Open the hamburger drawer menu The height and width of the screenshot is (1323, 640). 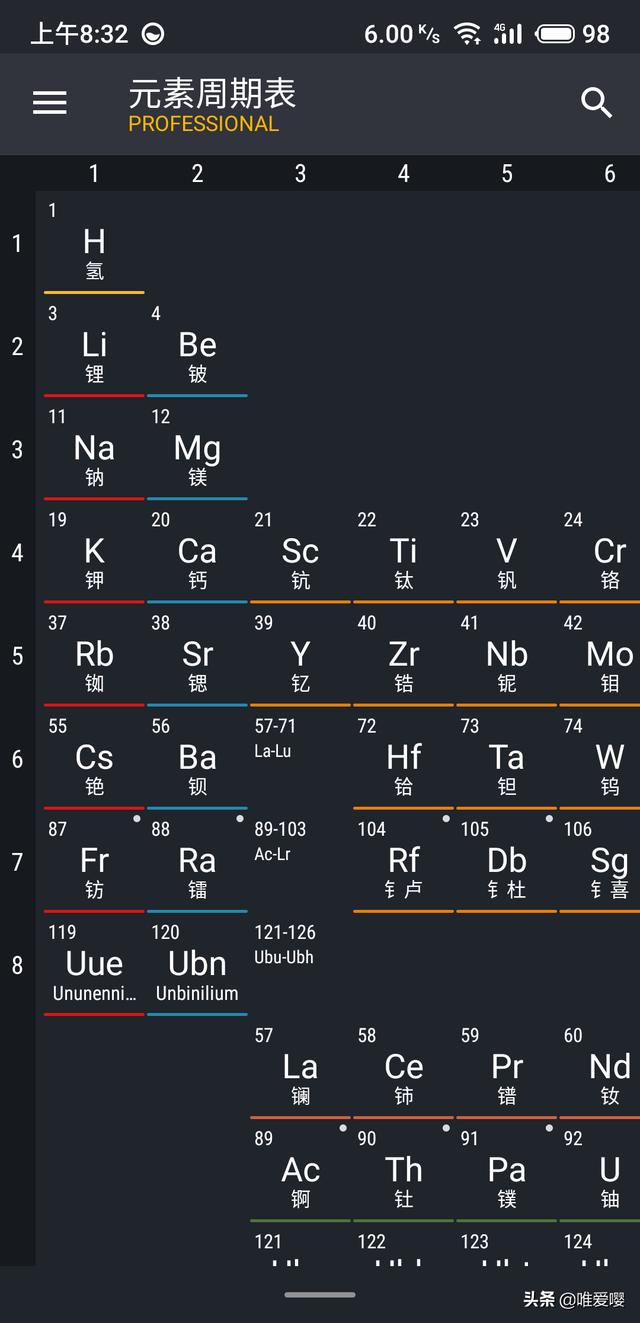pos(50,103)
